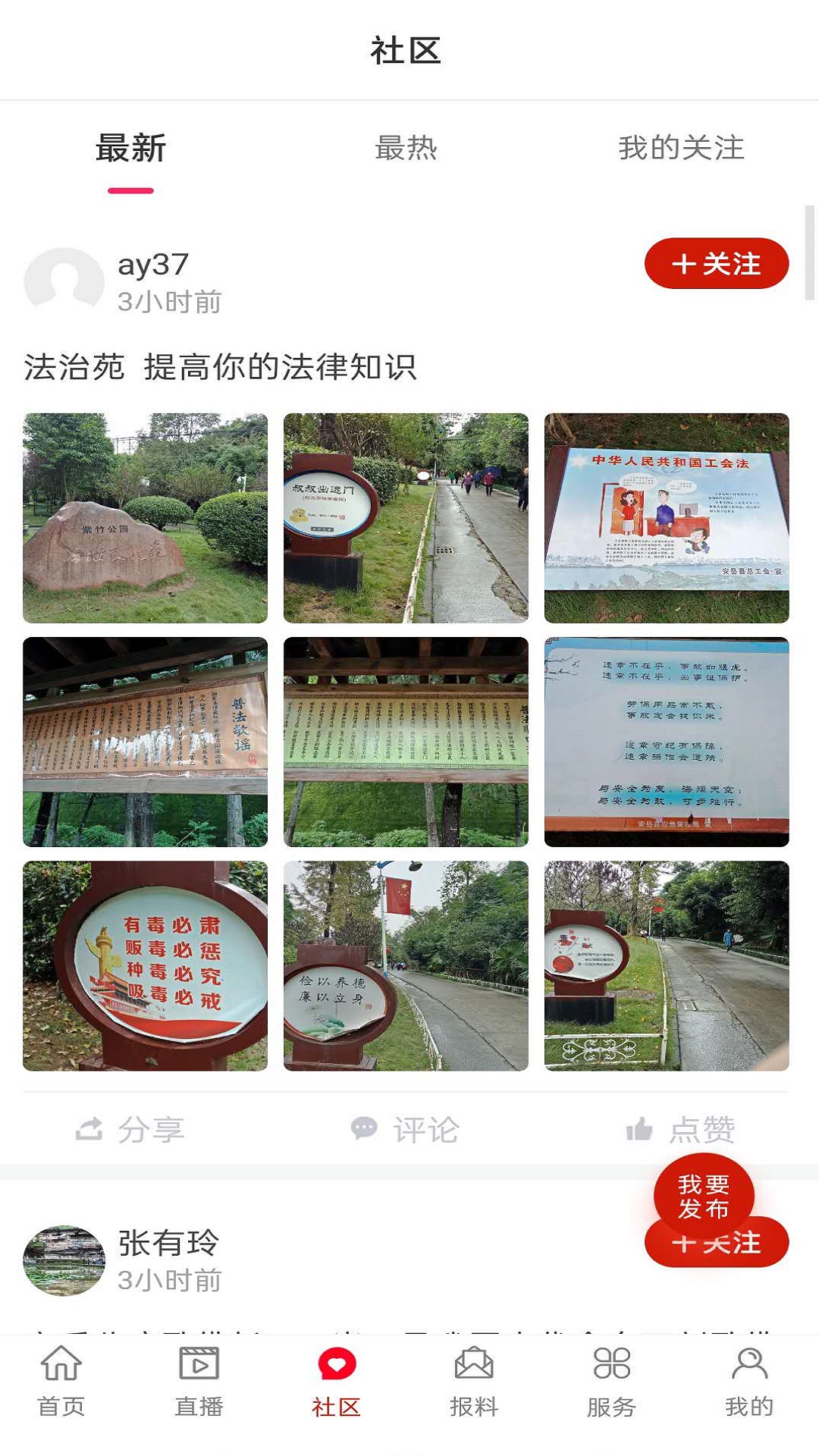View the 有毒必肃 anti-drug sign photo
The image size is (819, 1456).
pos(145,965)
